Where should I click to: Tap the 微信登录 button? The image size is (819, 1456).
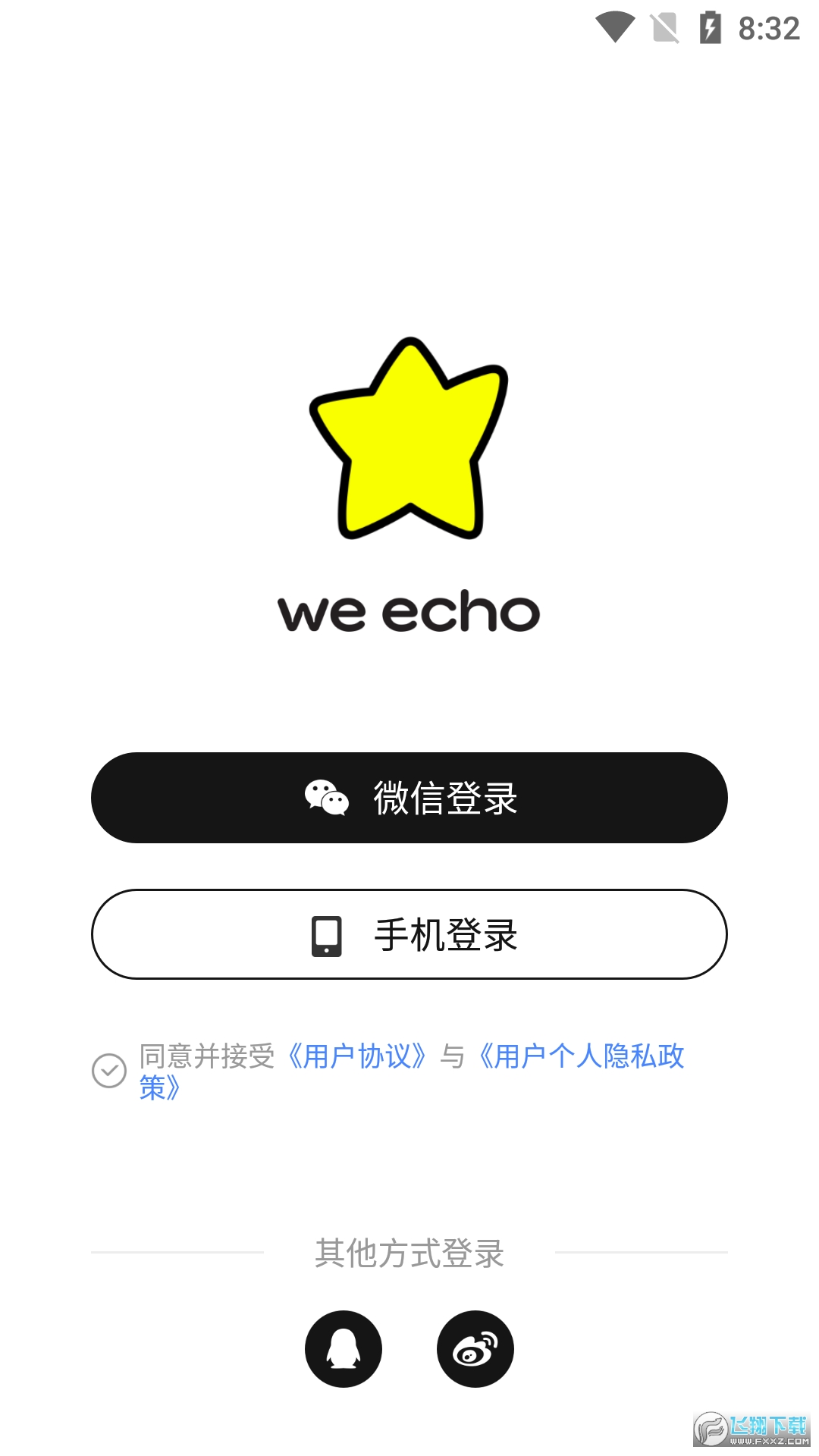[x=409, y=797]
